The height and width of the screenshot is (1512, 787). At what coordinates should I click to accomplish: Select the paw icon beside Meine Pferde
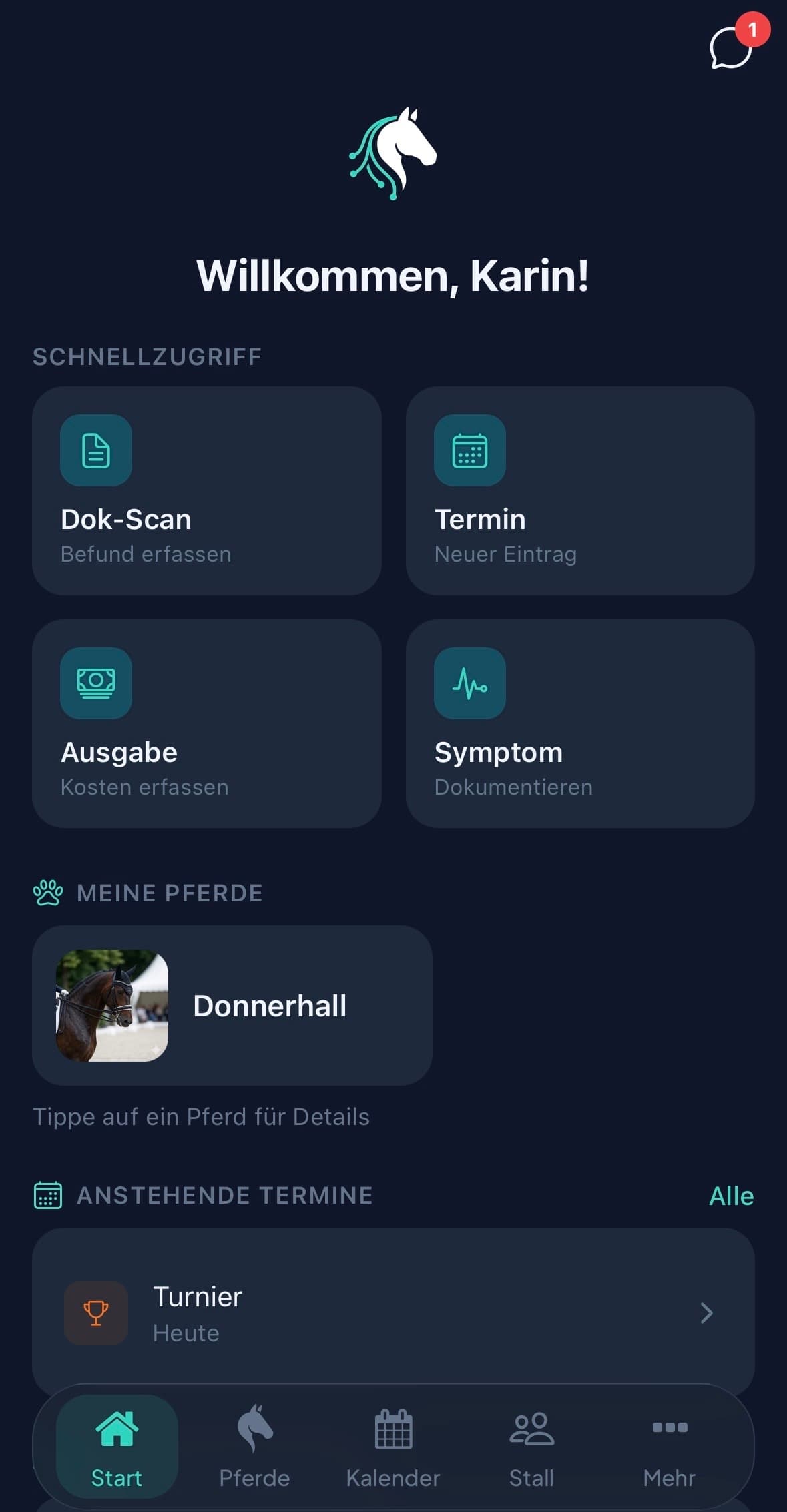47,892
